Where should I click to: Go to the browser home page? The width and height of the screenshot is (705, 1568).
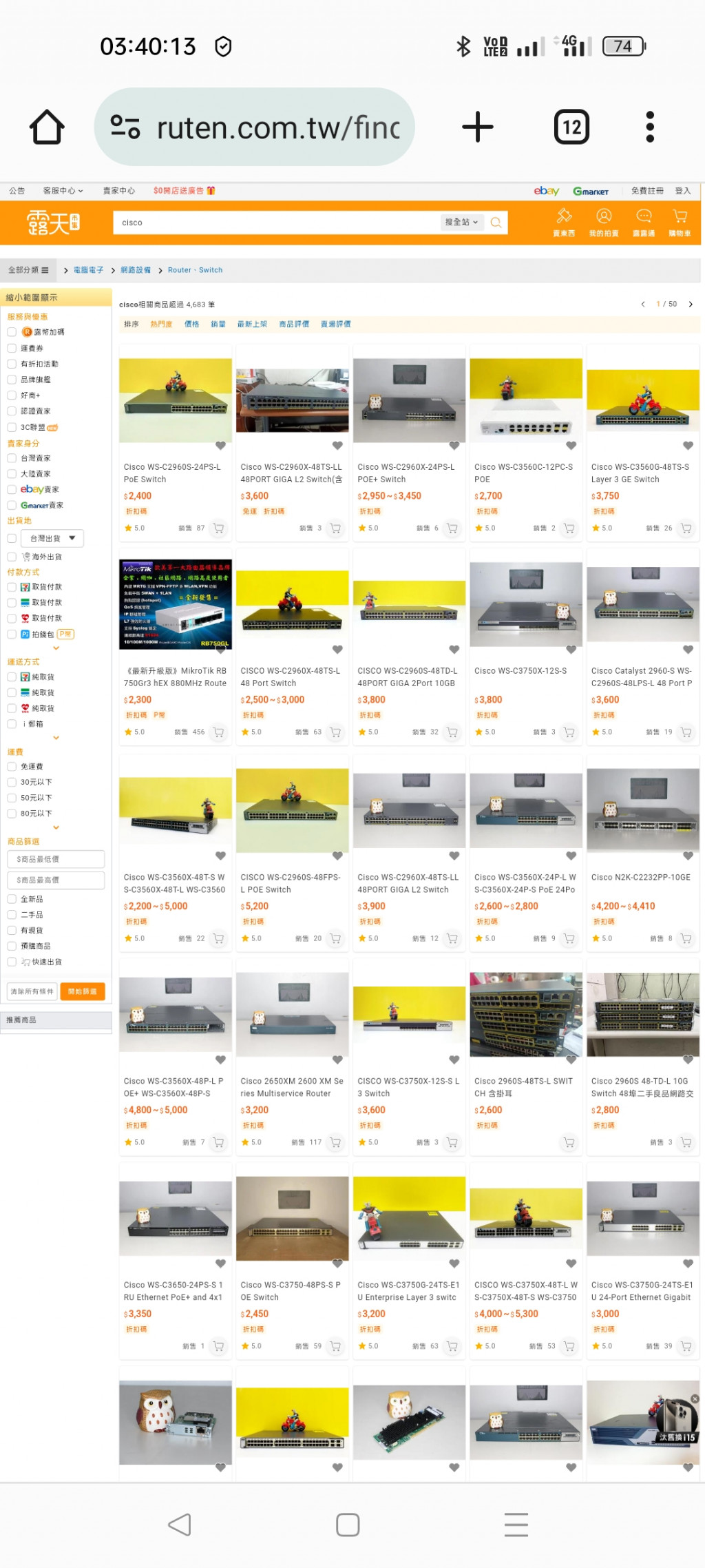click(47, 127)
